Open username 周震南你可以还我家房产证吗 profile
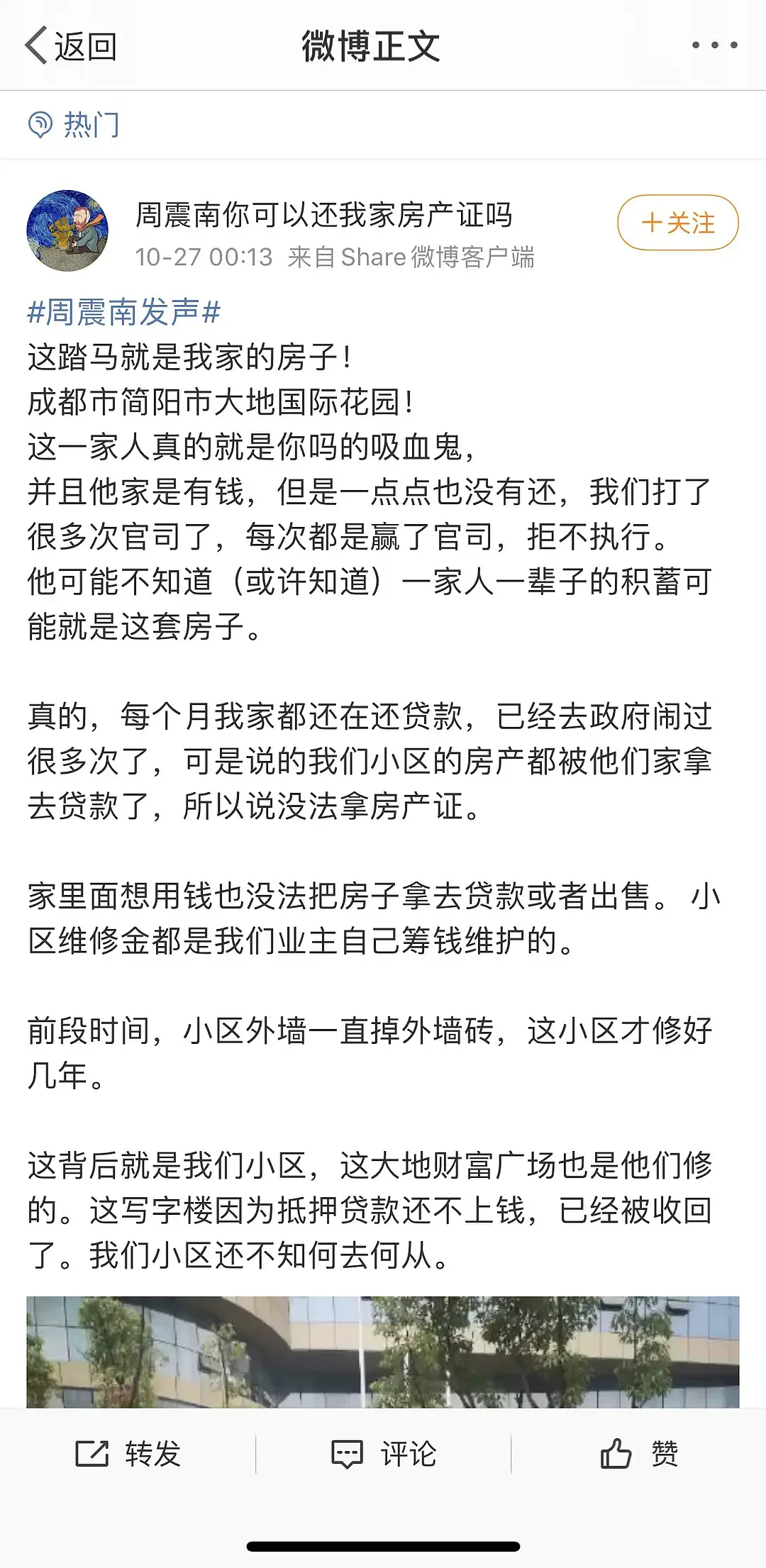This screenshot has width=766, height=1568. tap(323, 215)
